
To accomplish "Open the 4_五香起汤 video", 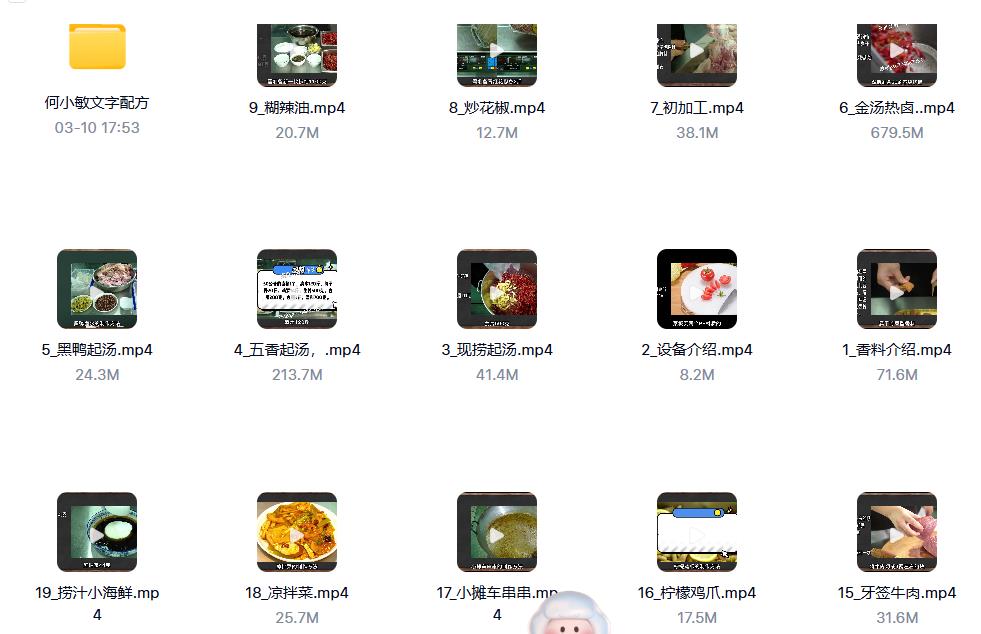I will [x=297, y=289].
